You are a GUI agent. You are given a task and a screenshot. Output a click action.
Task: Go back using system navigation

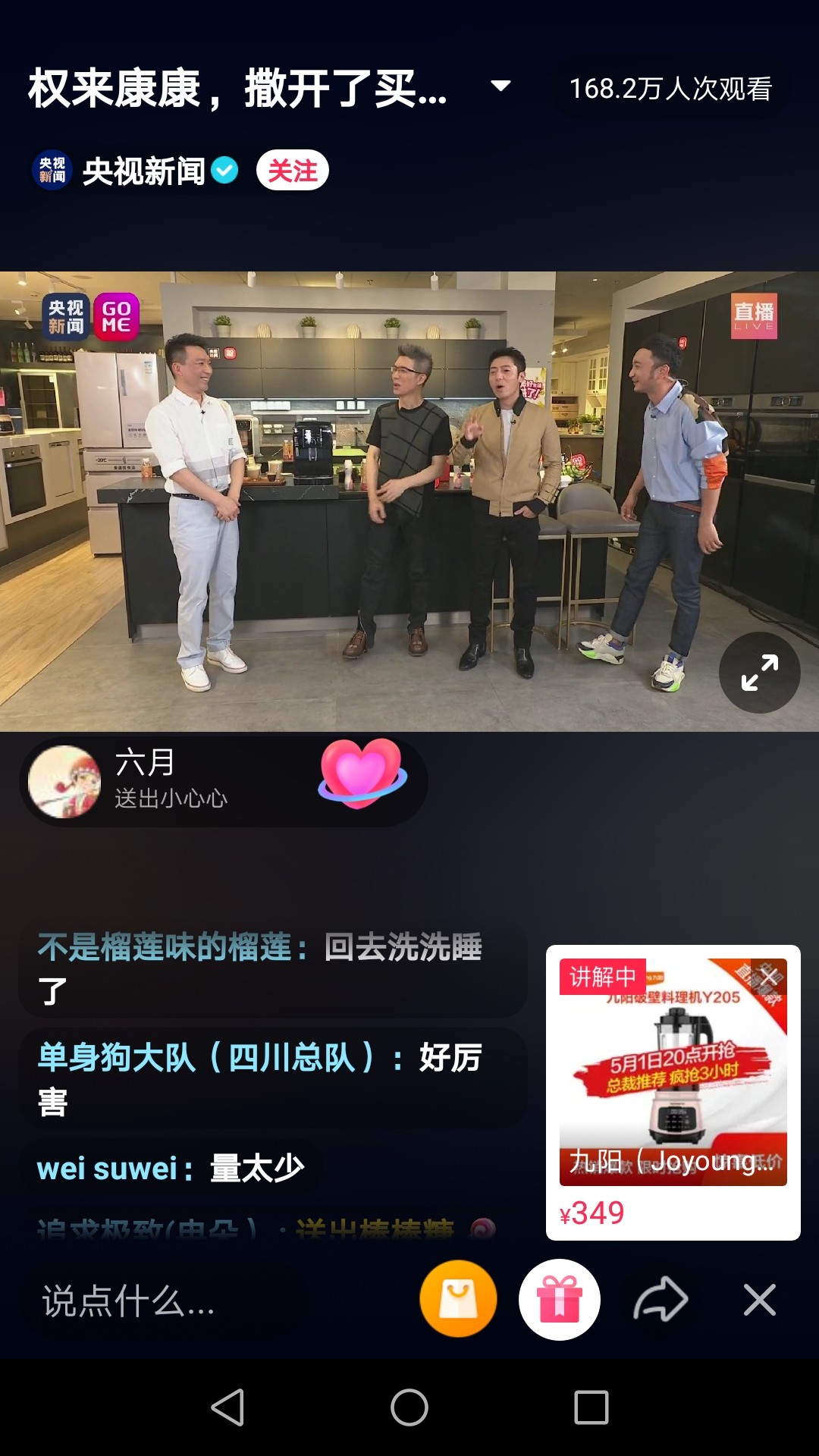227,1407
